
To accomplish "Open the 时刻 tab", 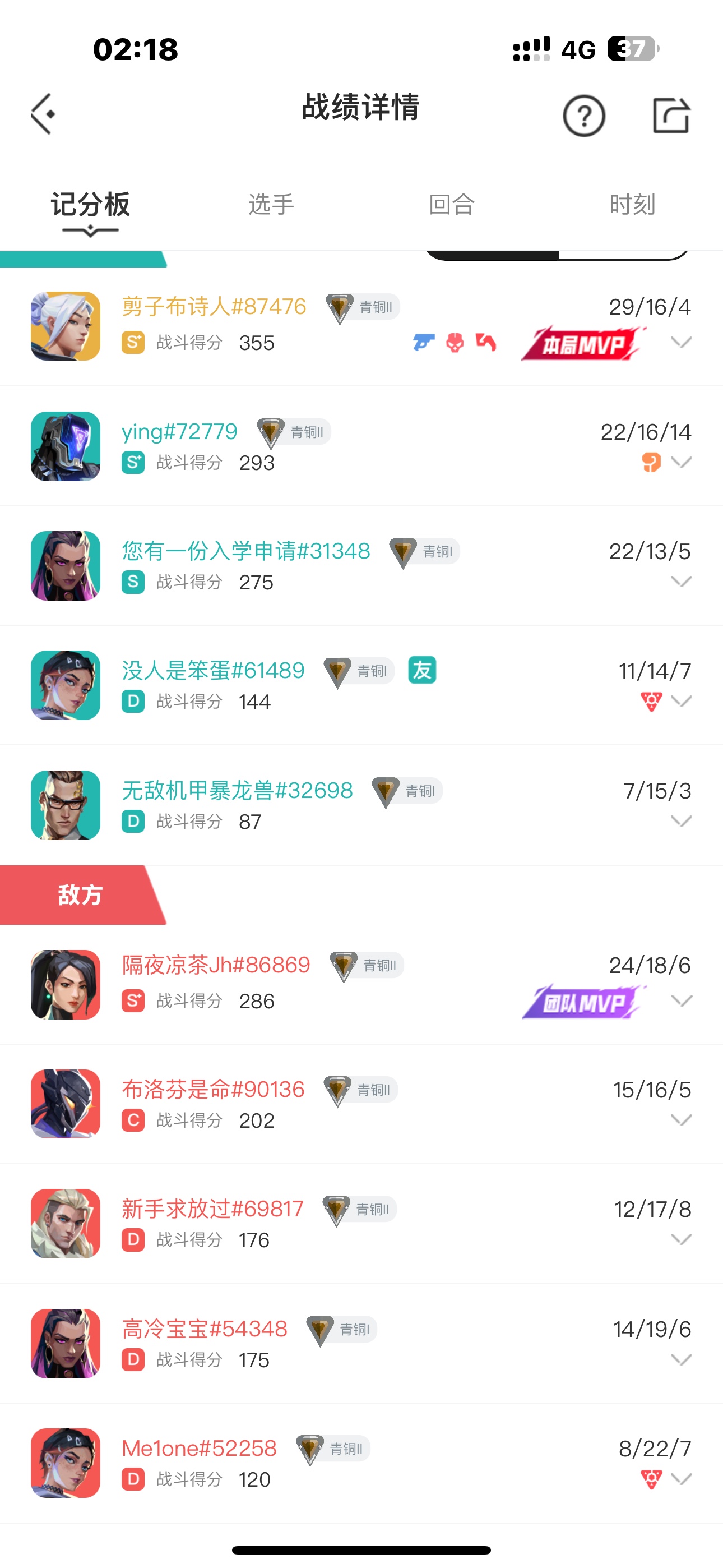I will pyautogui.click(x=632, y=205).
